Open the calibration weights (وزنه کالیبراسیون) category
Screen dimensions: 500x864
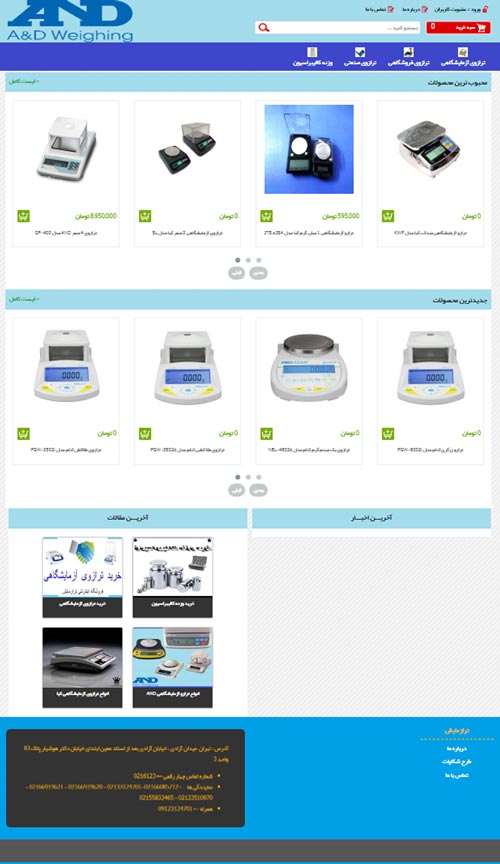click(x=313, y=57)
